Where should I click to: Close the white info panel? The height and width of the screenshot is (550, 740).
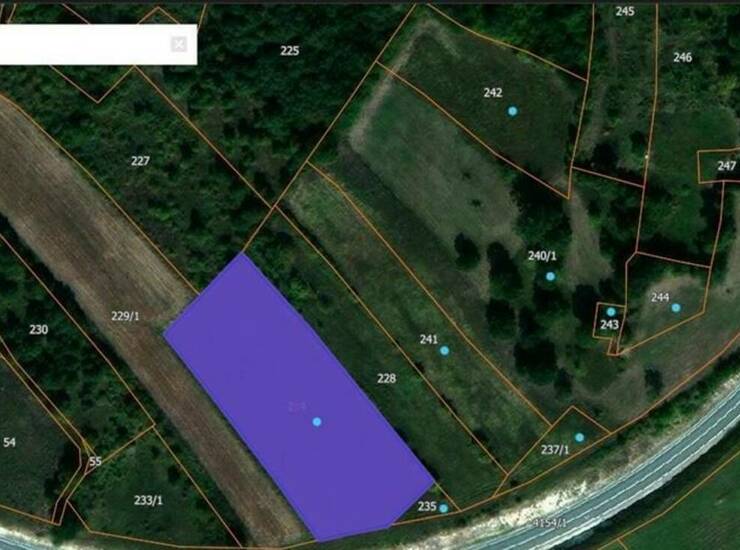[178, 44]
